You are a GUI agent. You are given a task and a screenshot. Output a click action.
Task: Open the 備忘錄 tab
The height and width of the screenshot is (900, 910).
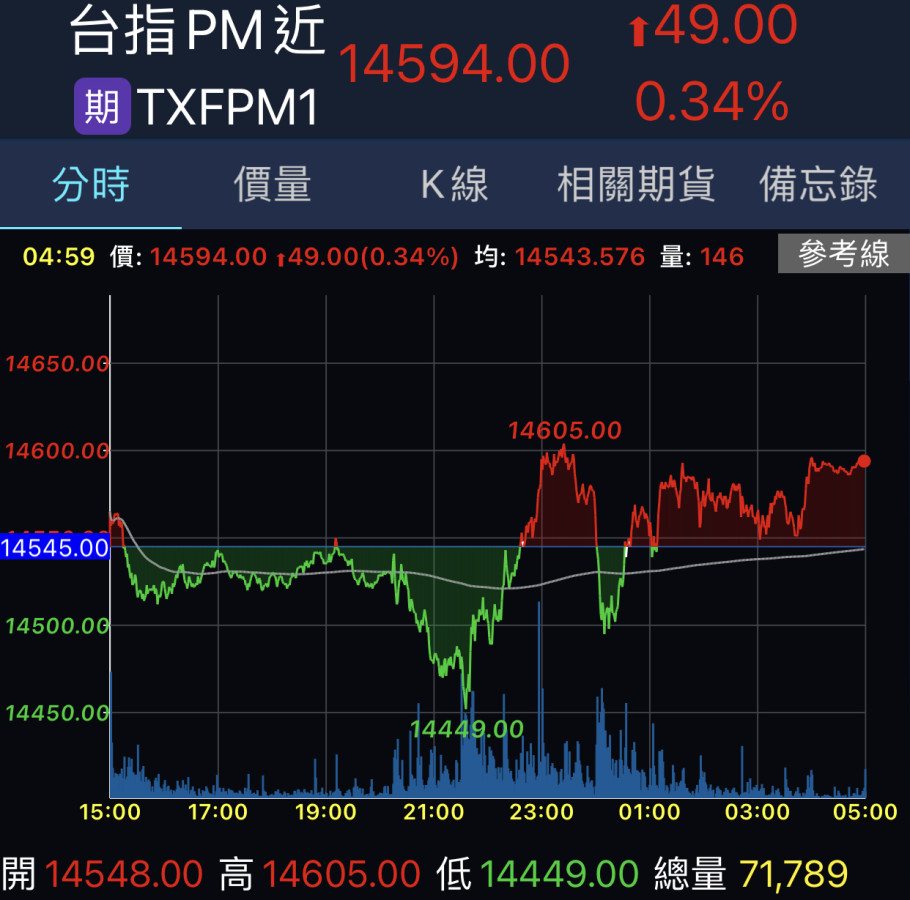[x=818, y=185]
